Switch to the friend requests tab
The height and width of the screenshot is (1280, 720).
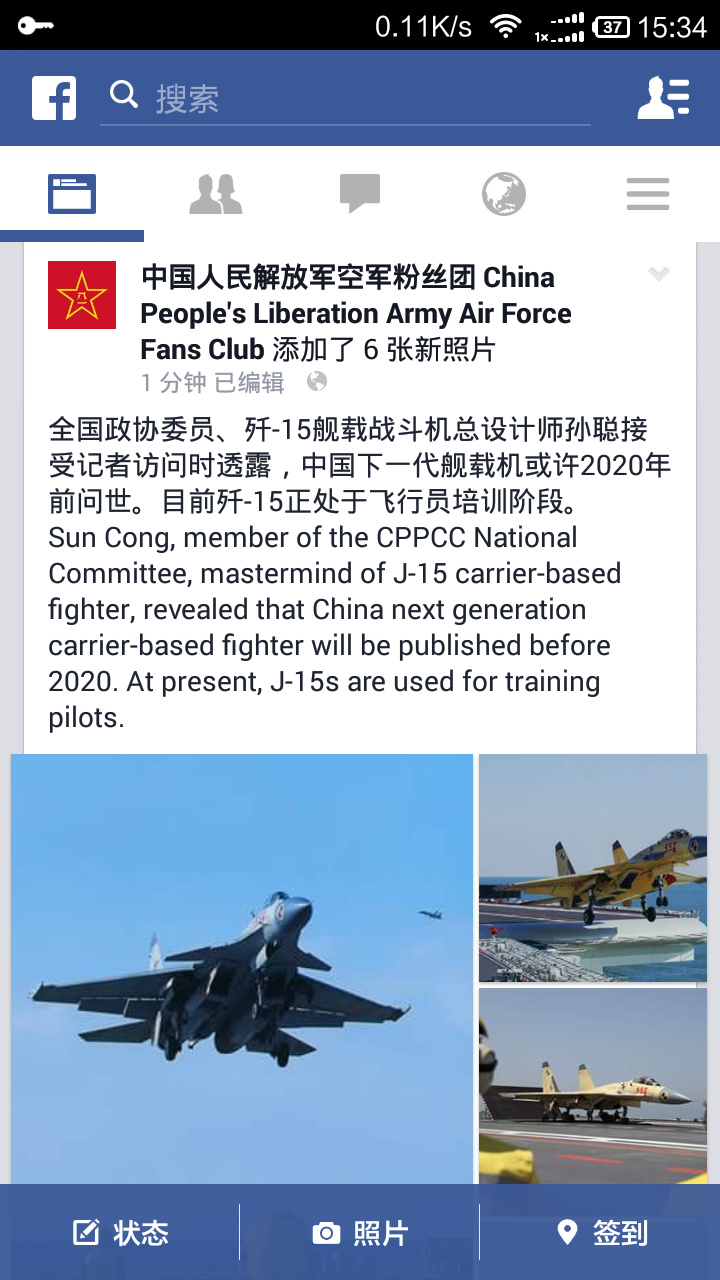pyautogui.click(x=216, y=194)
